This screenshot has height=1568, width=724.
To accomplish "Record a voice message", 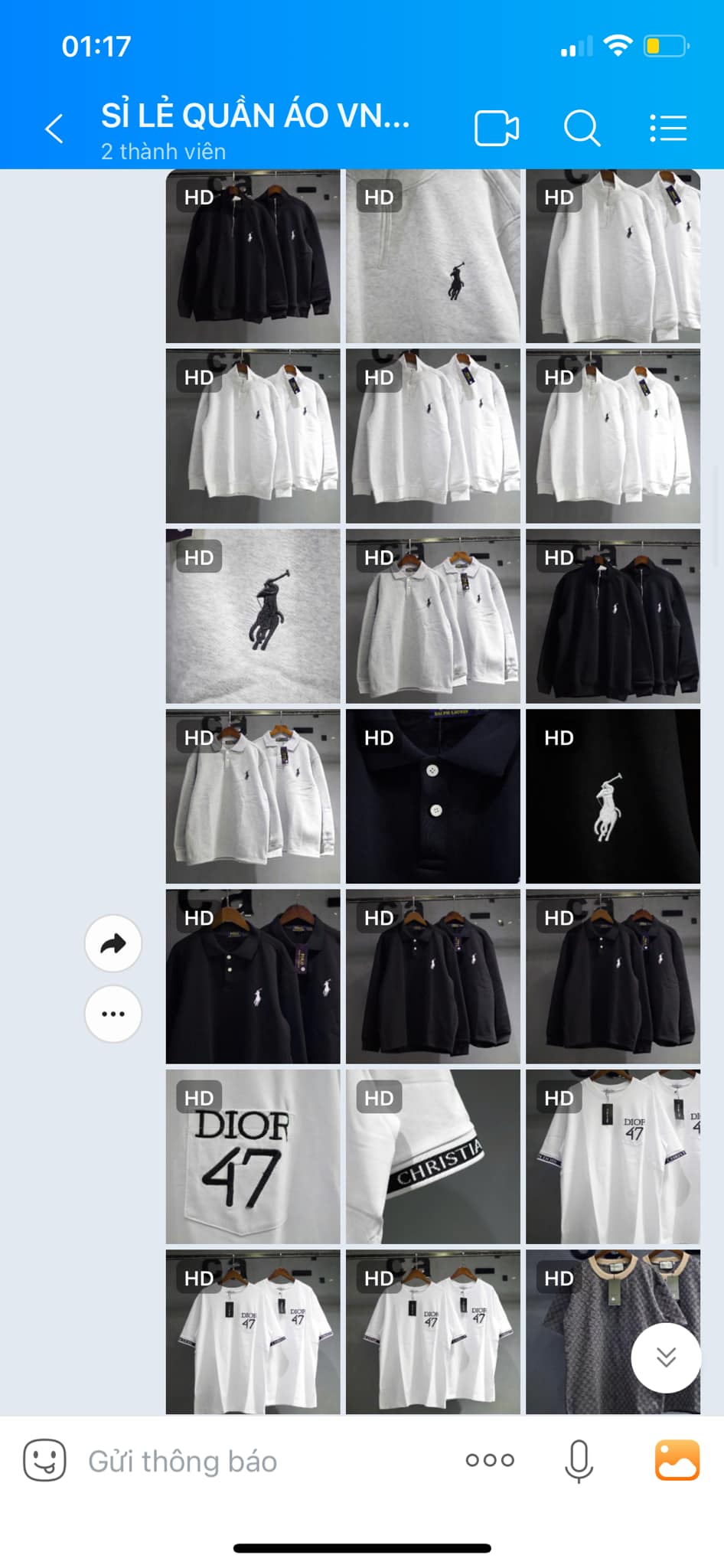I will pos(579,1461).
